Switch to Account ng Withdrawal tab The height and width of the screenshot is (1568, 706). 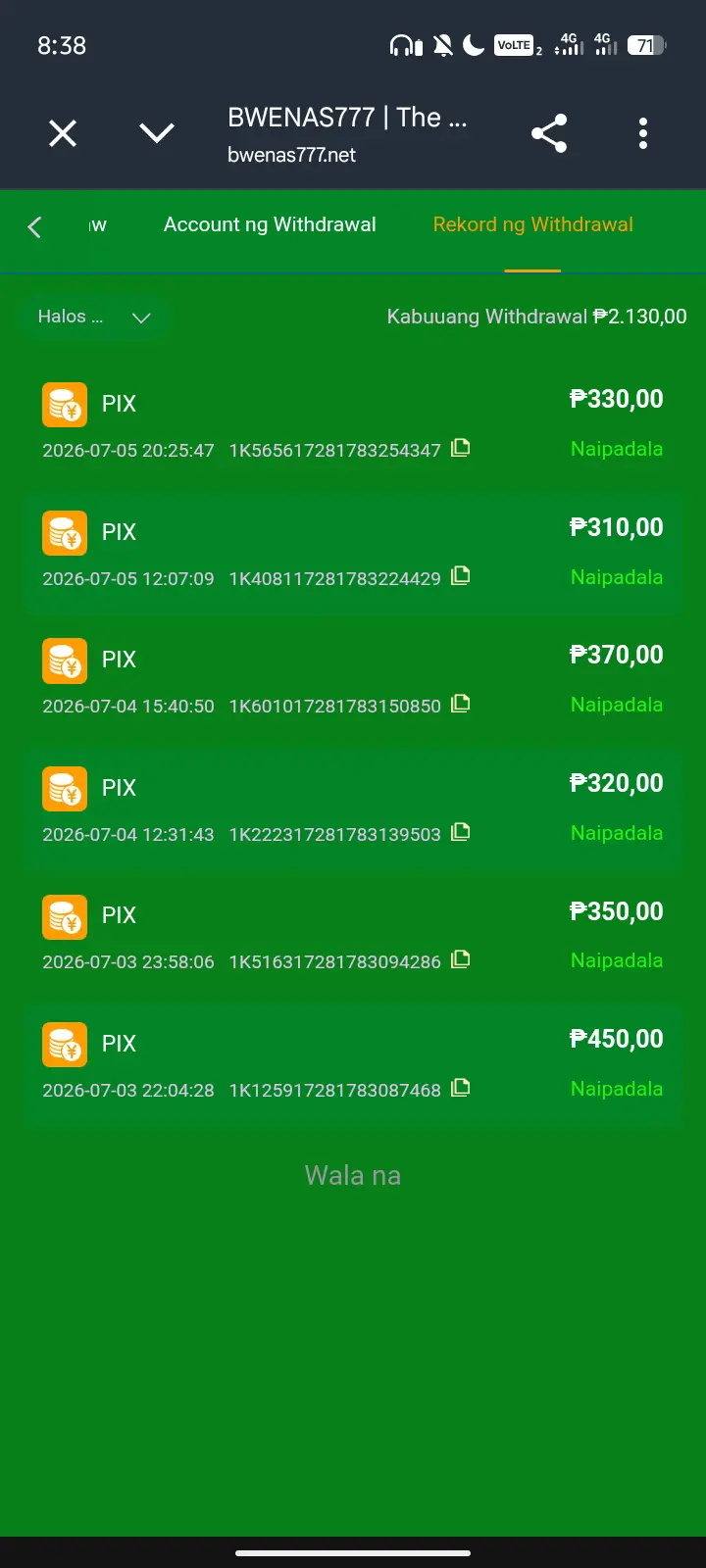tap(270, 224)
